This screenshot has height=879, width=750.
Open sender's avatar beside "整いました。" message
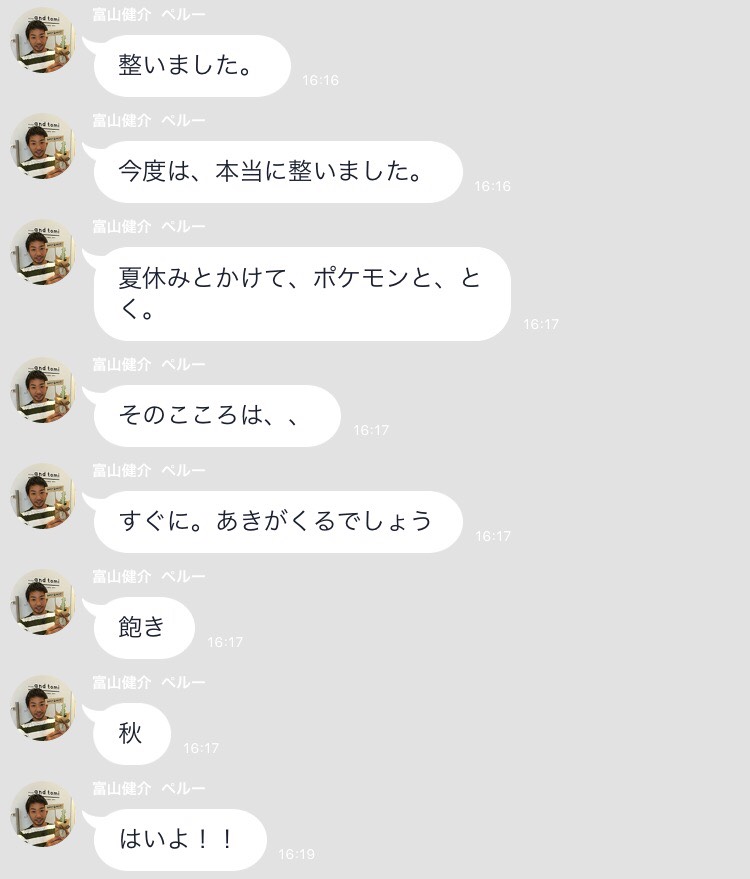43,40
